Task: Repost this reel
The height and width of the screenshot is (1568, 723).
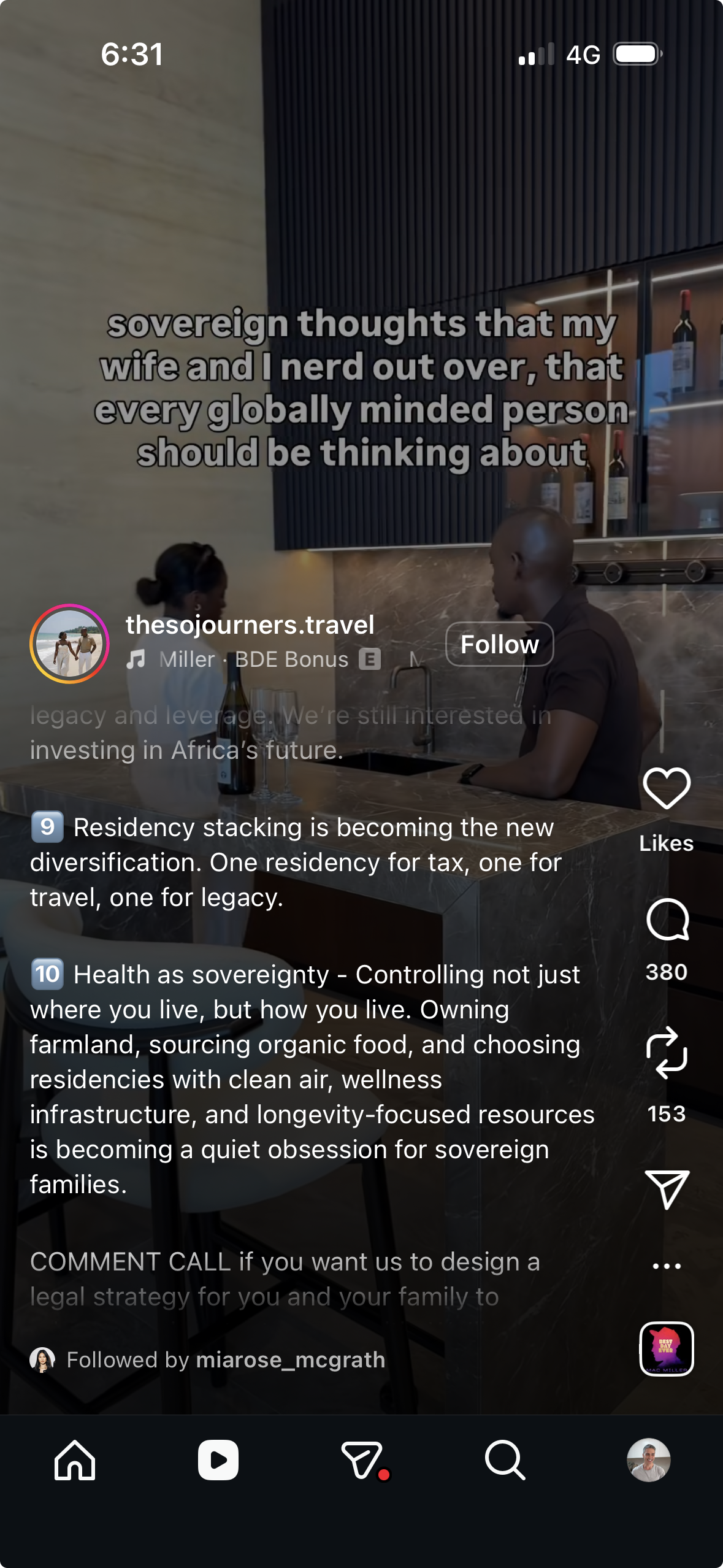Action: pyautogui.click(x=667, y=1053)
